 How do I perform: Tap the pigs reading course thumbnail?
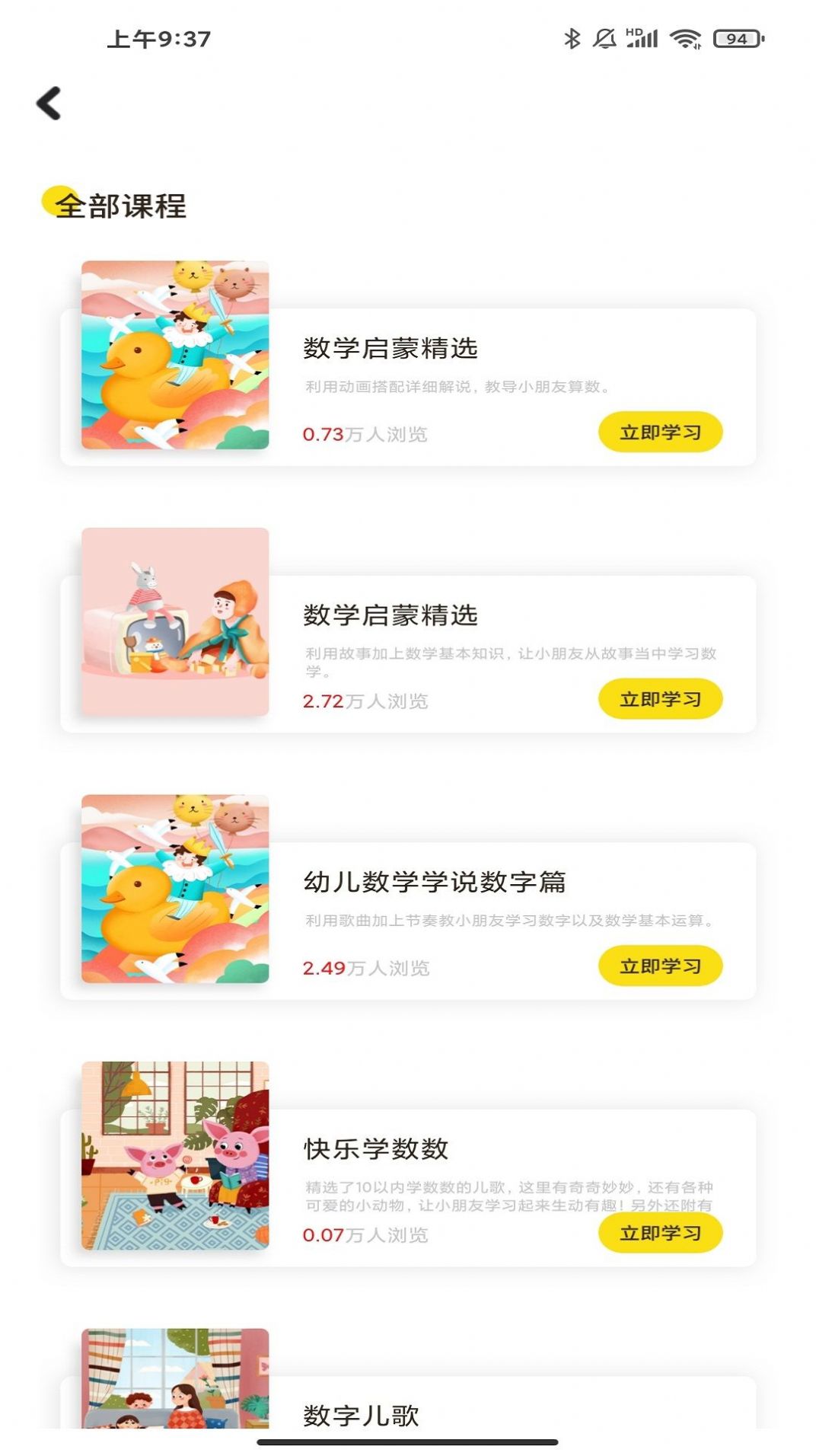[174, 1150]
